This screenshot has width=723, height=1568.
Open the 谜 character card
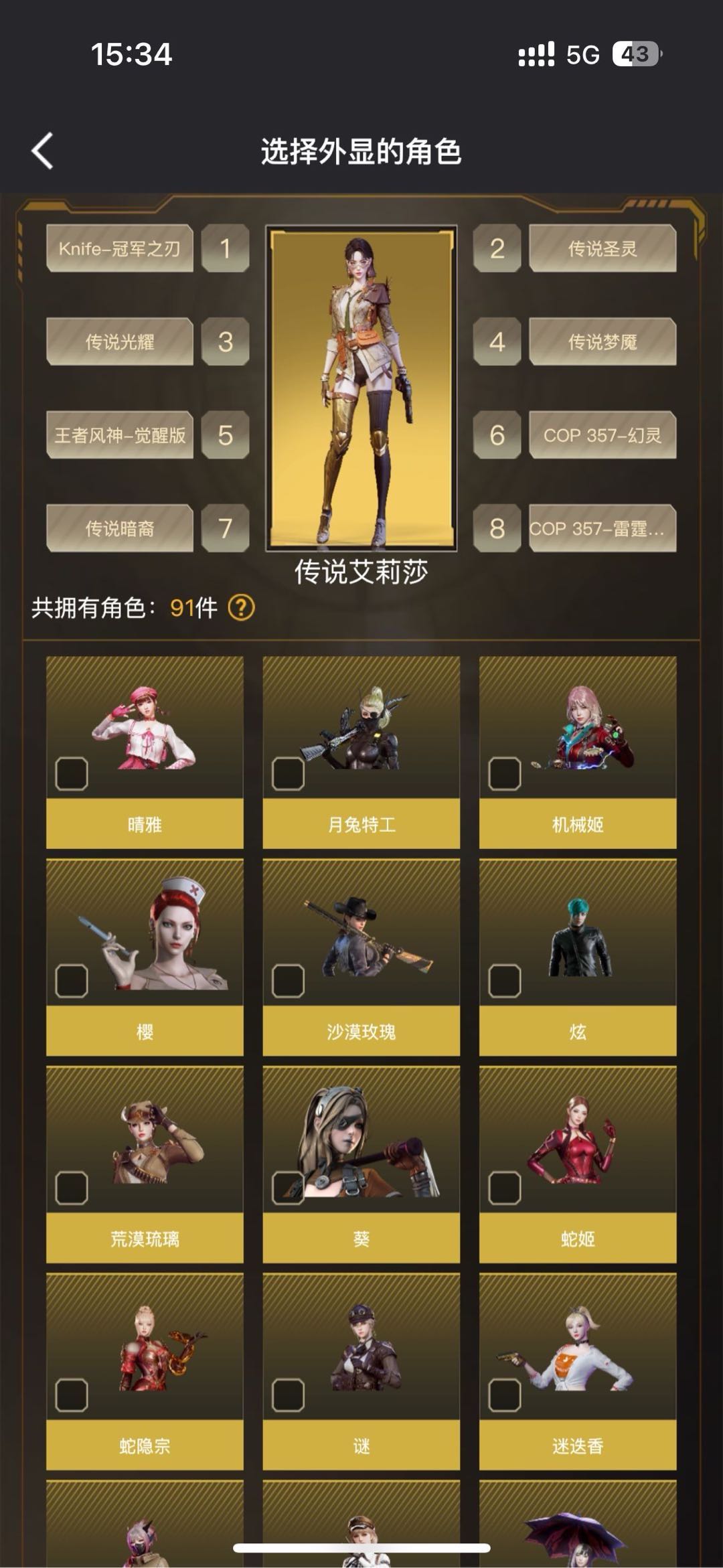(x=361, y=1371)
